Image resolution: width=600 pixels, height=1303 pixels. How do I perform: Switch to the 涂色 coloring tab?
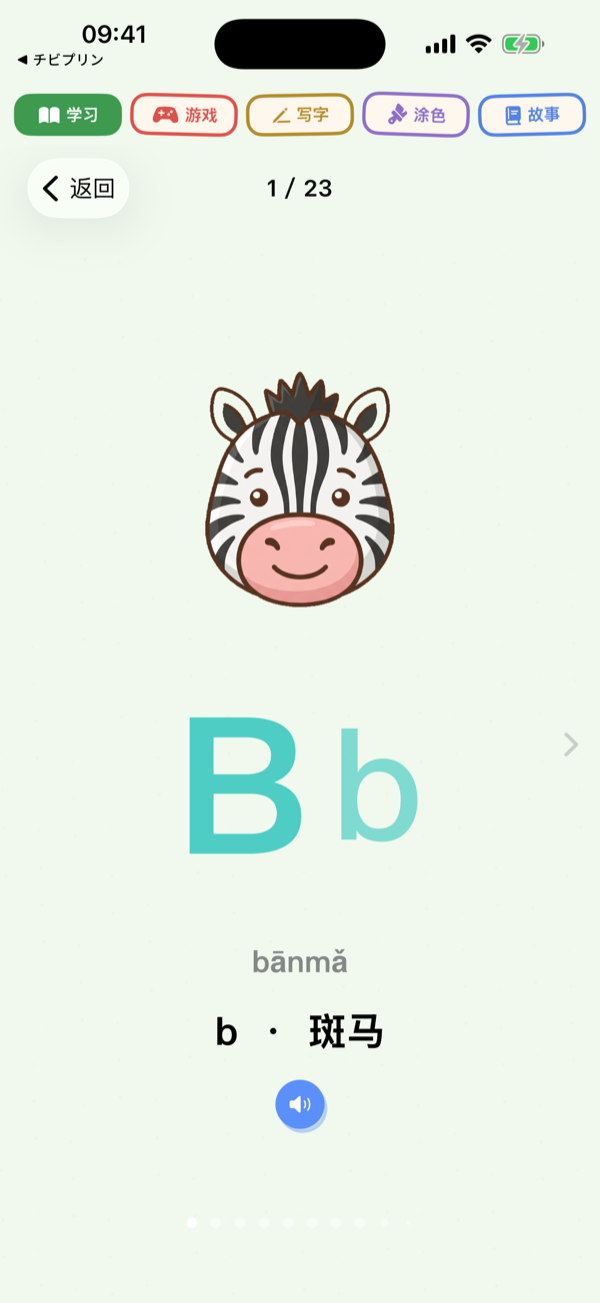coord(416,115)
